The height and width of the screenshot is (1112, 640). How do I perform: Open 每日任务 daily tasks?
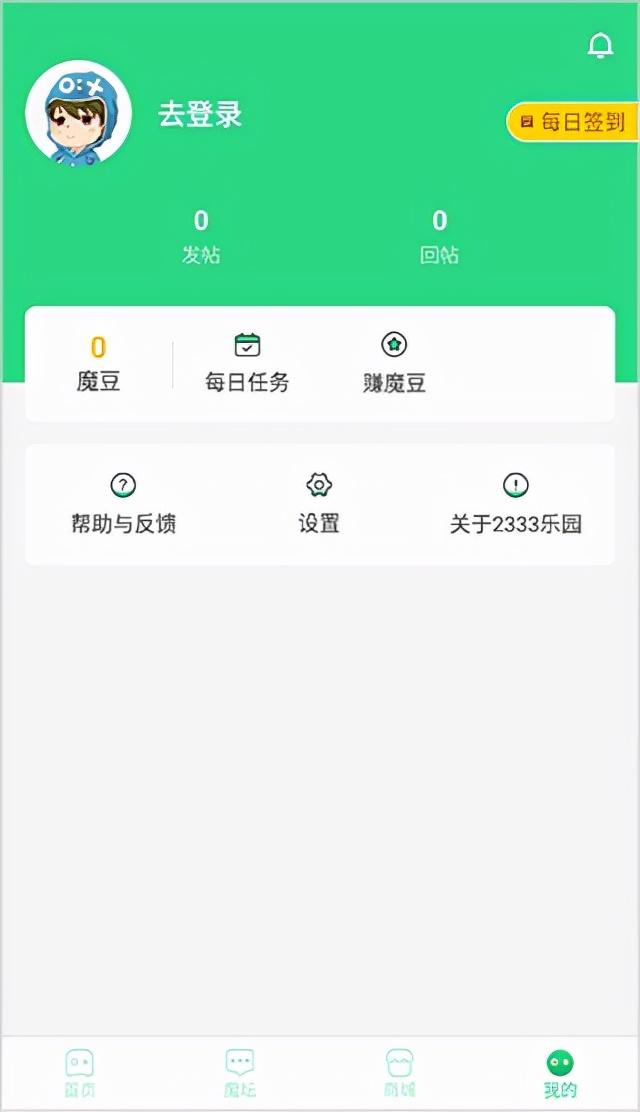click(247, 364)
